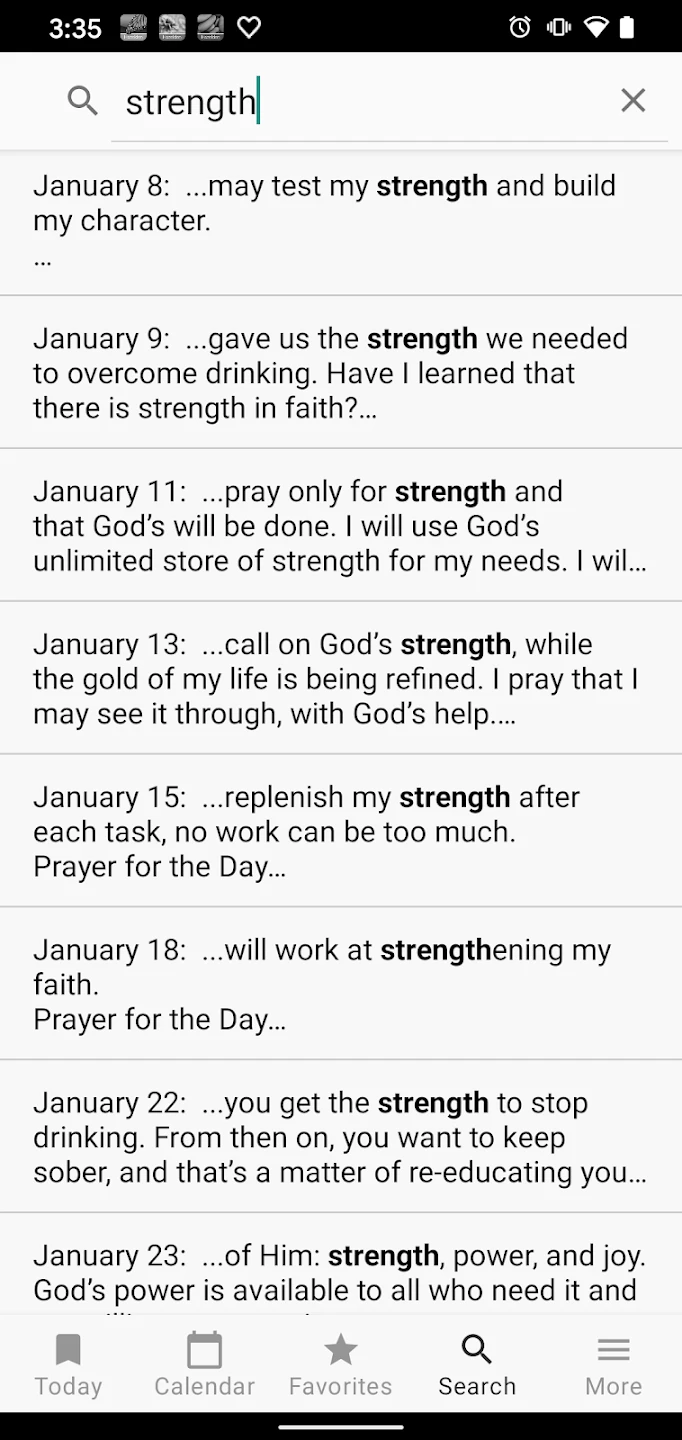Go to the Favorites tab
The height and width of the screenshot is (1440, 682).
[x=341, y=1365]
